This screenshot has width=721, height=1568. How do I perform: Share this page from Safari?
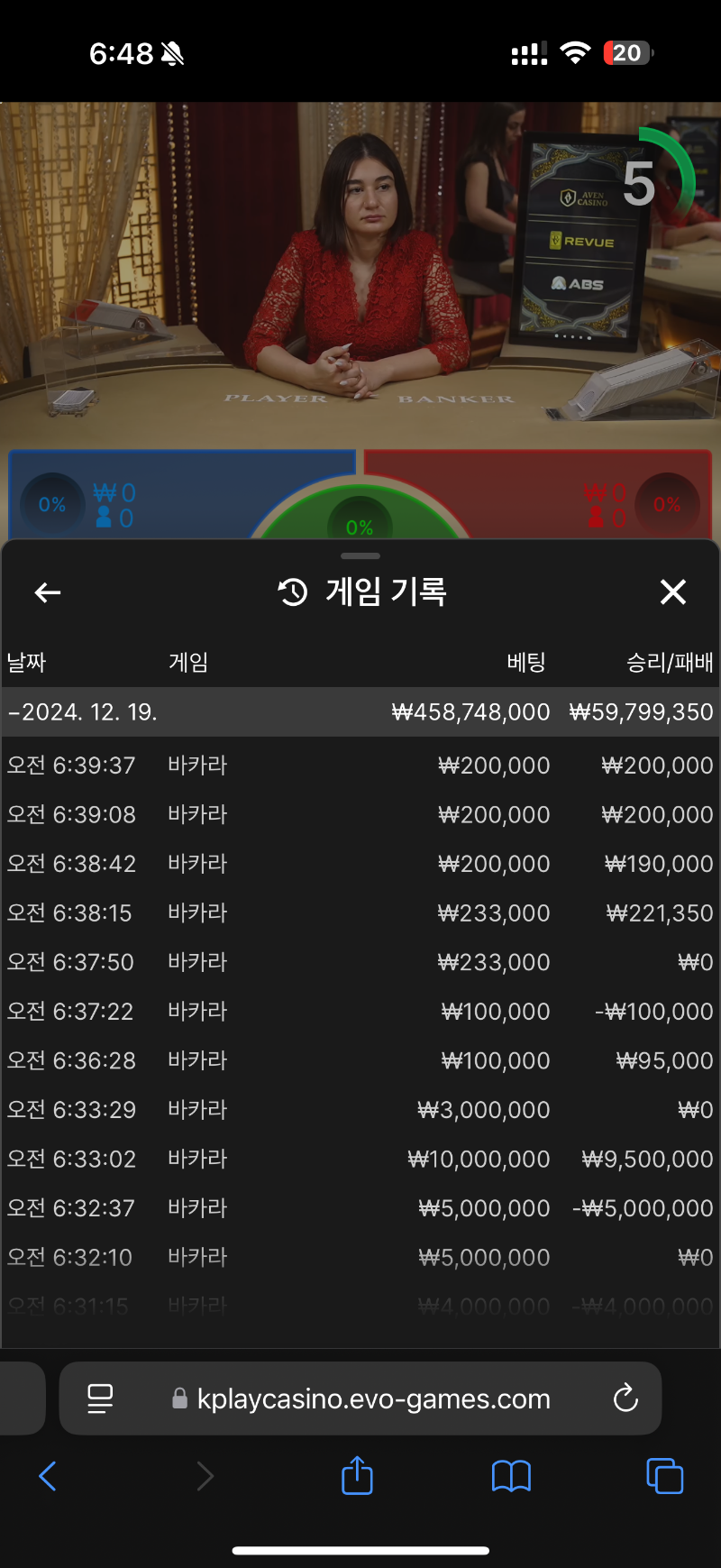pyautogui.click(x=357, y=1475)
